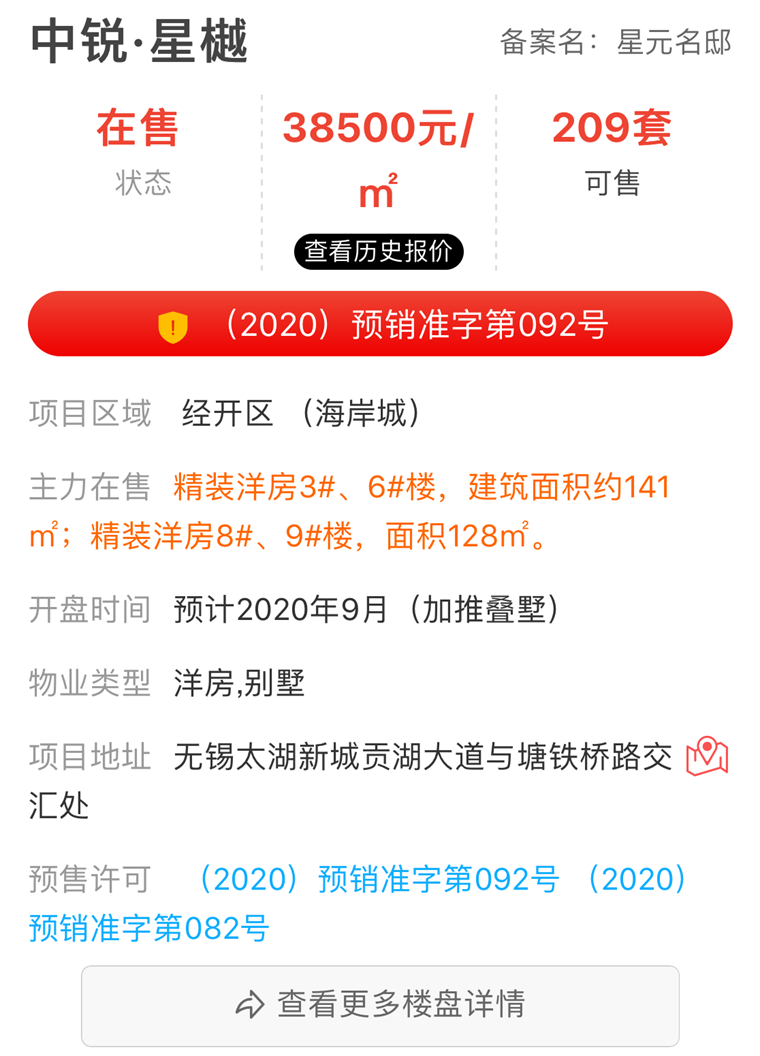Open the red 预销准字第092号 banner
The width and height of the screenshot is (760, 1056).
click(x=380, y=325)
